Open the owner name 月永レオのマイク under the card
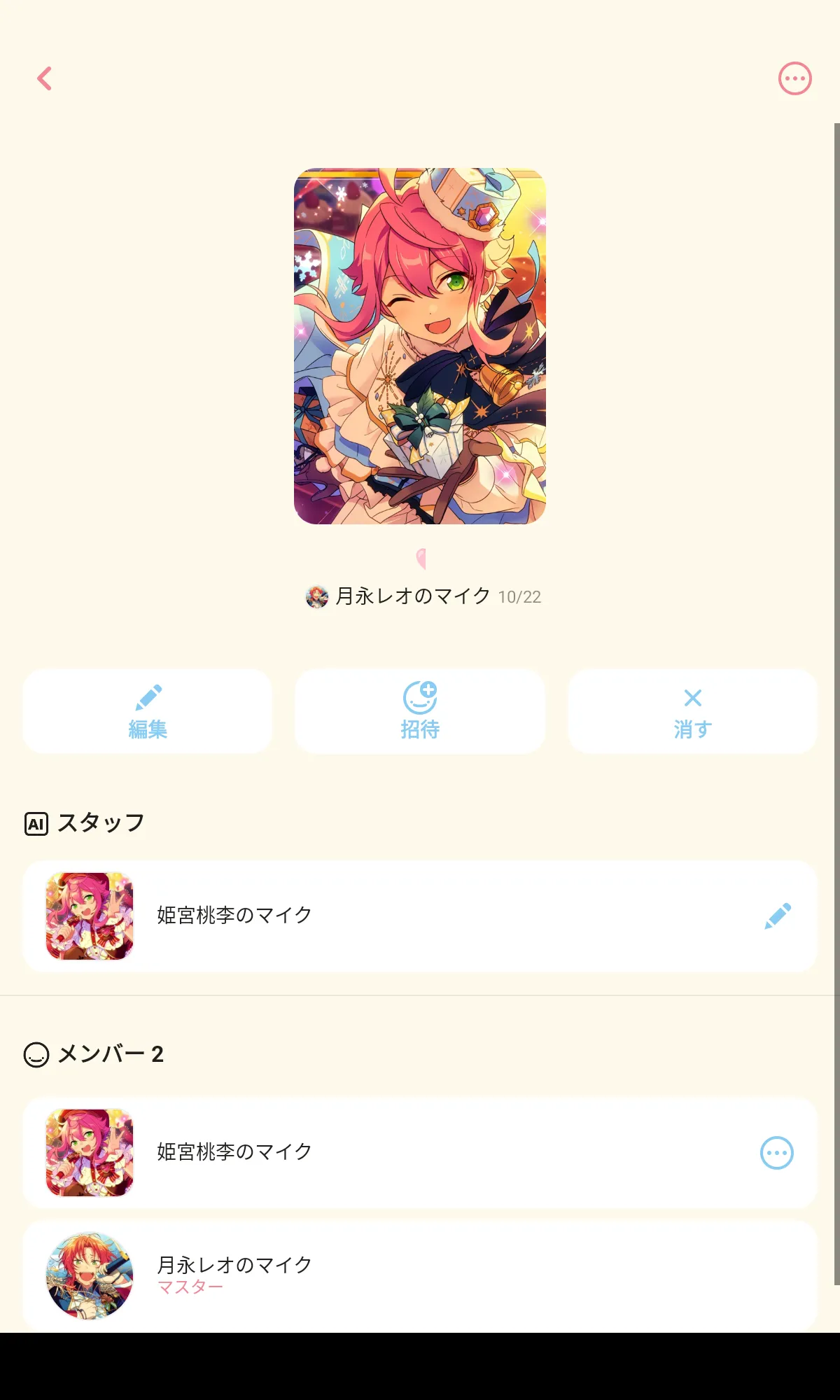The image size is (840, 1400). 413,596
